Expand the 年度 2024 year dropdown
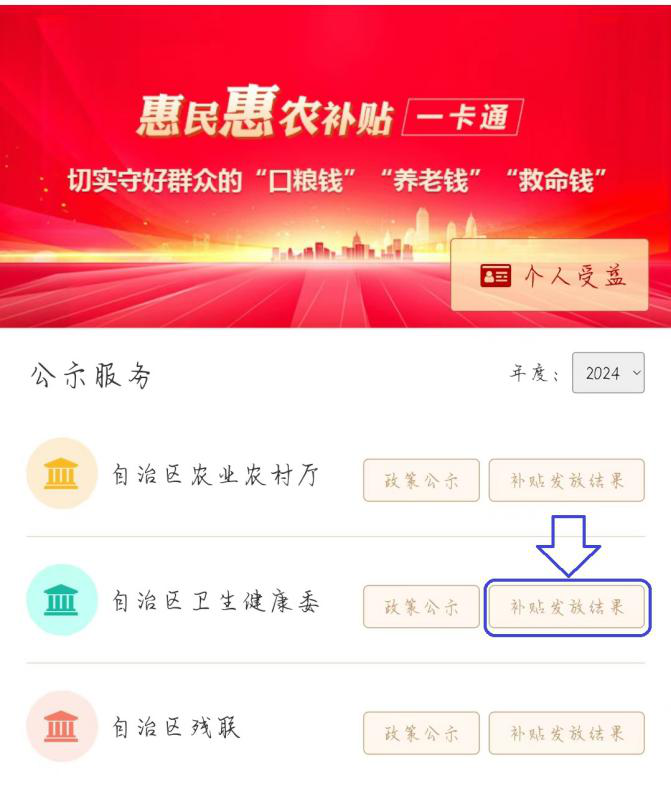Viewport: 671px width, 786px height. 608,373
